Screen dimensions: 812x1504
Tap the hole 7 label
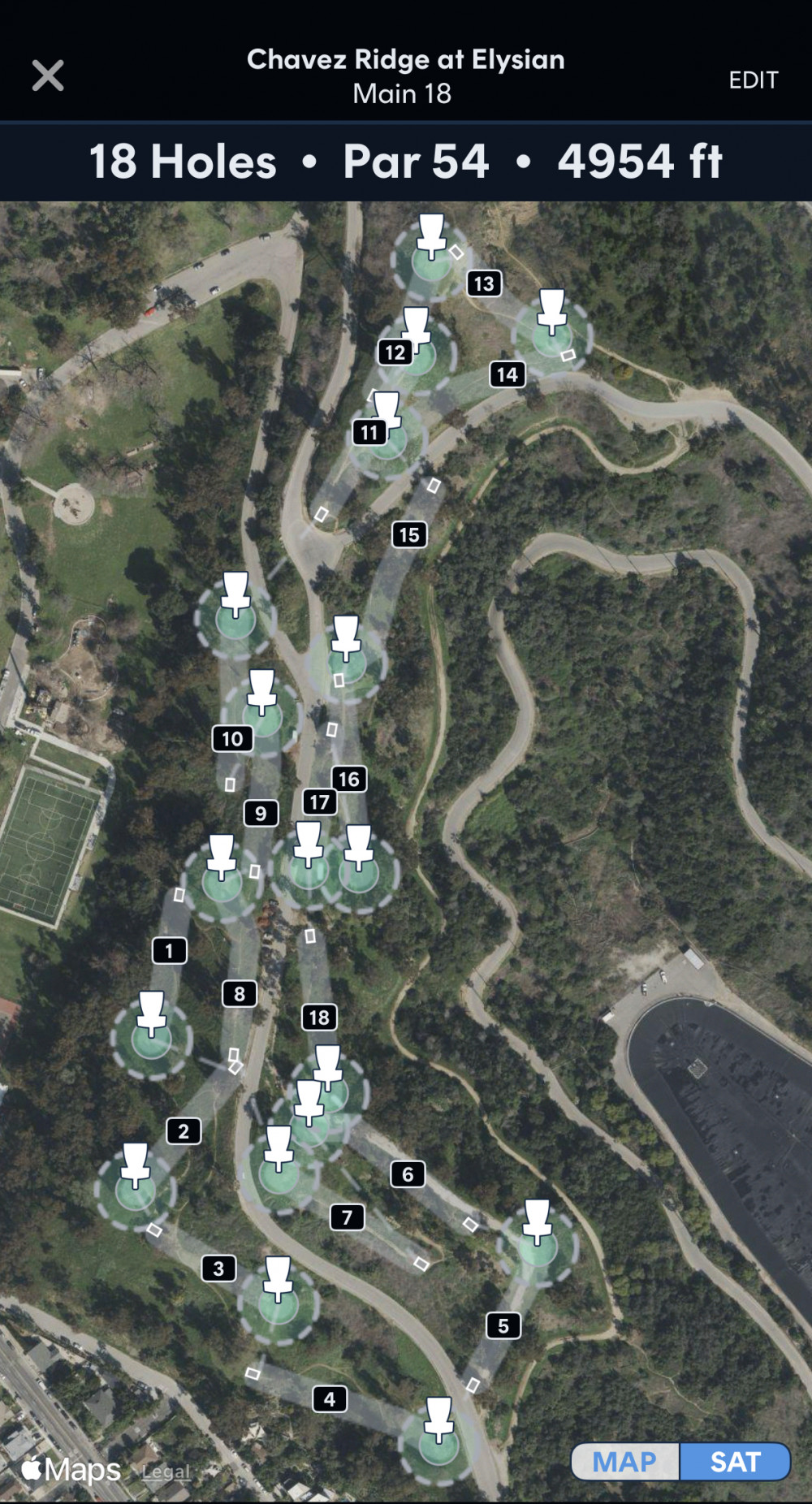pyautogui.click(x=348, y=1217)
